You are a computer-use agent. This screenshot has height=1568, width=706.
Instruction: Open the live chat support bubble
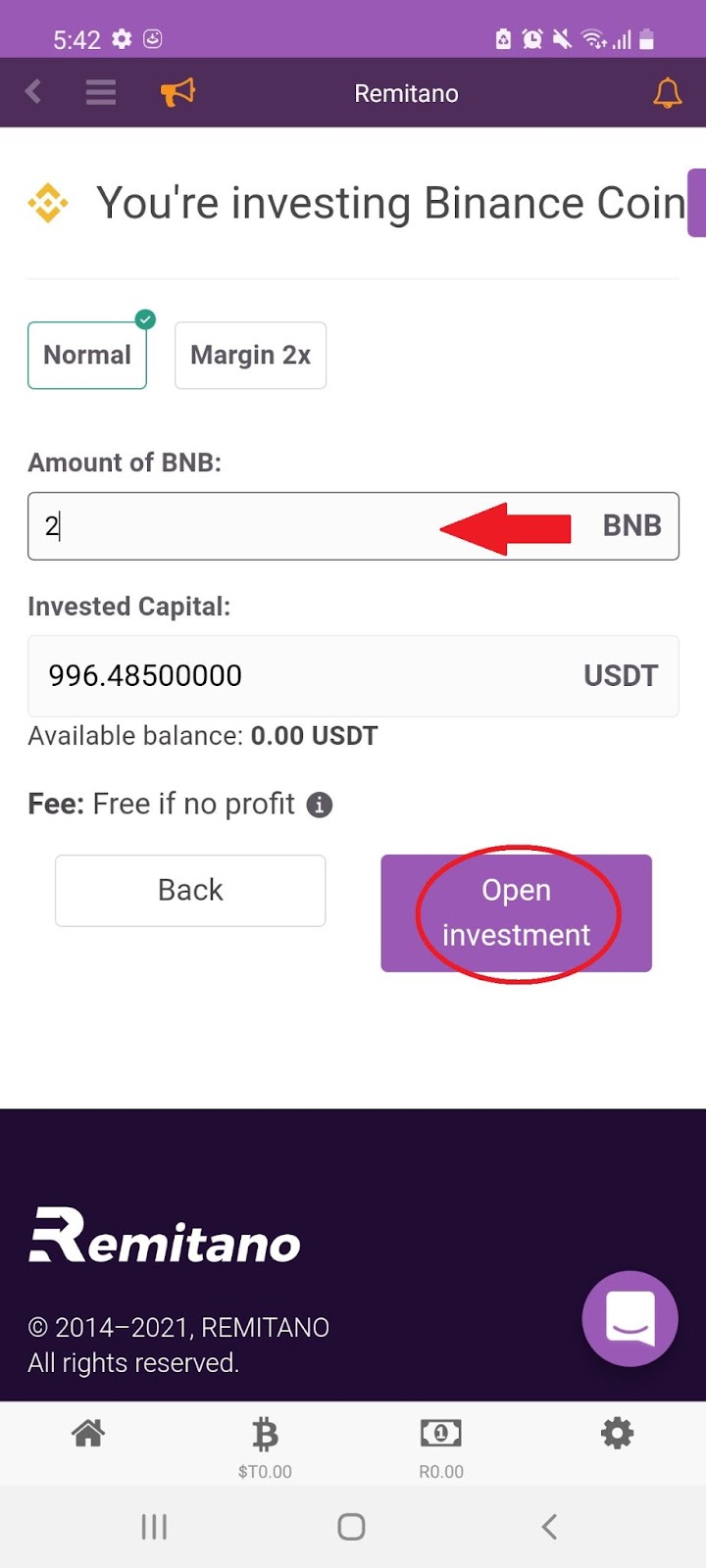630,1318
